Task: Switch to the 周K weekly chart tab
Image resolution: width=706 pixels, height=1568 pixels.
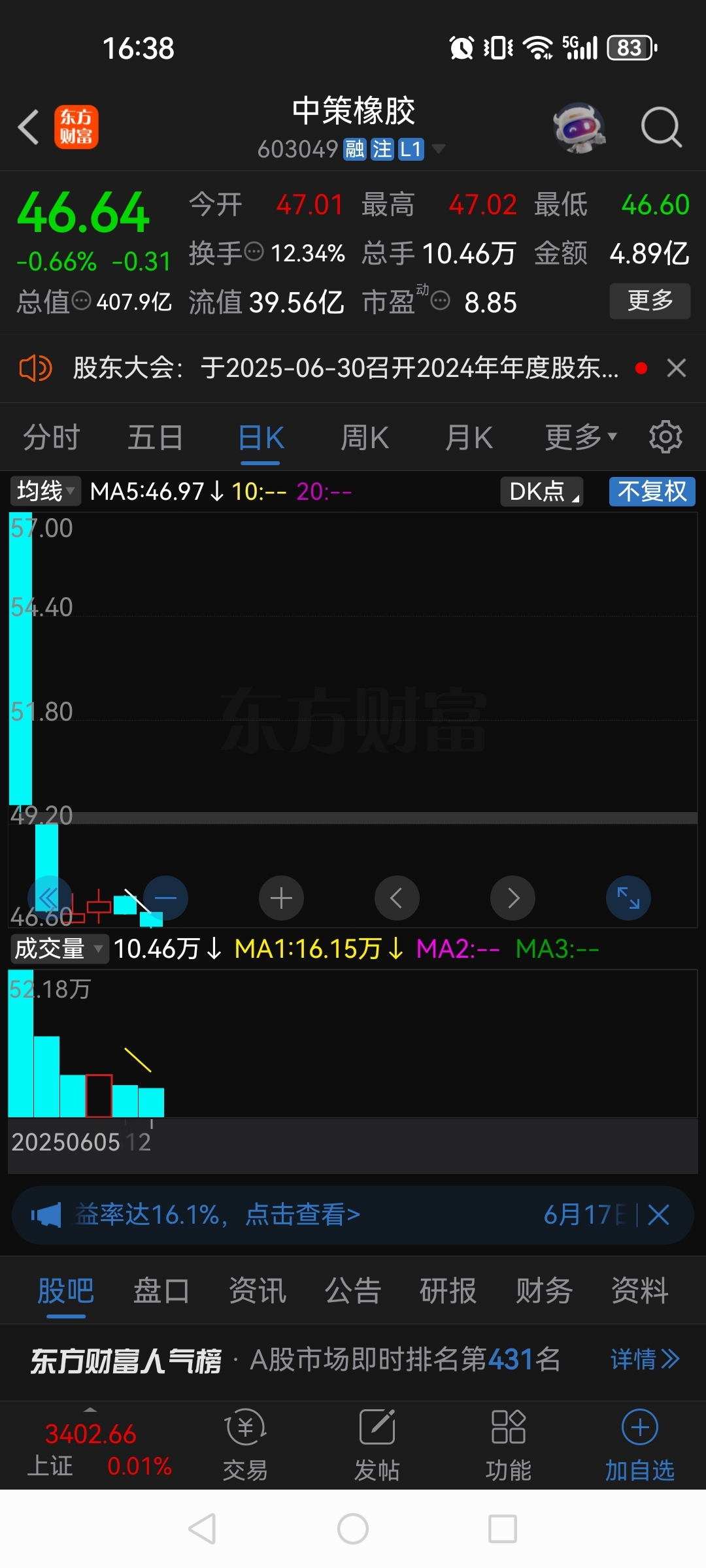Action: (x=364, y=436)
